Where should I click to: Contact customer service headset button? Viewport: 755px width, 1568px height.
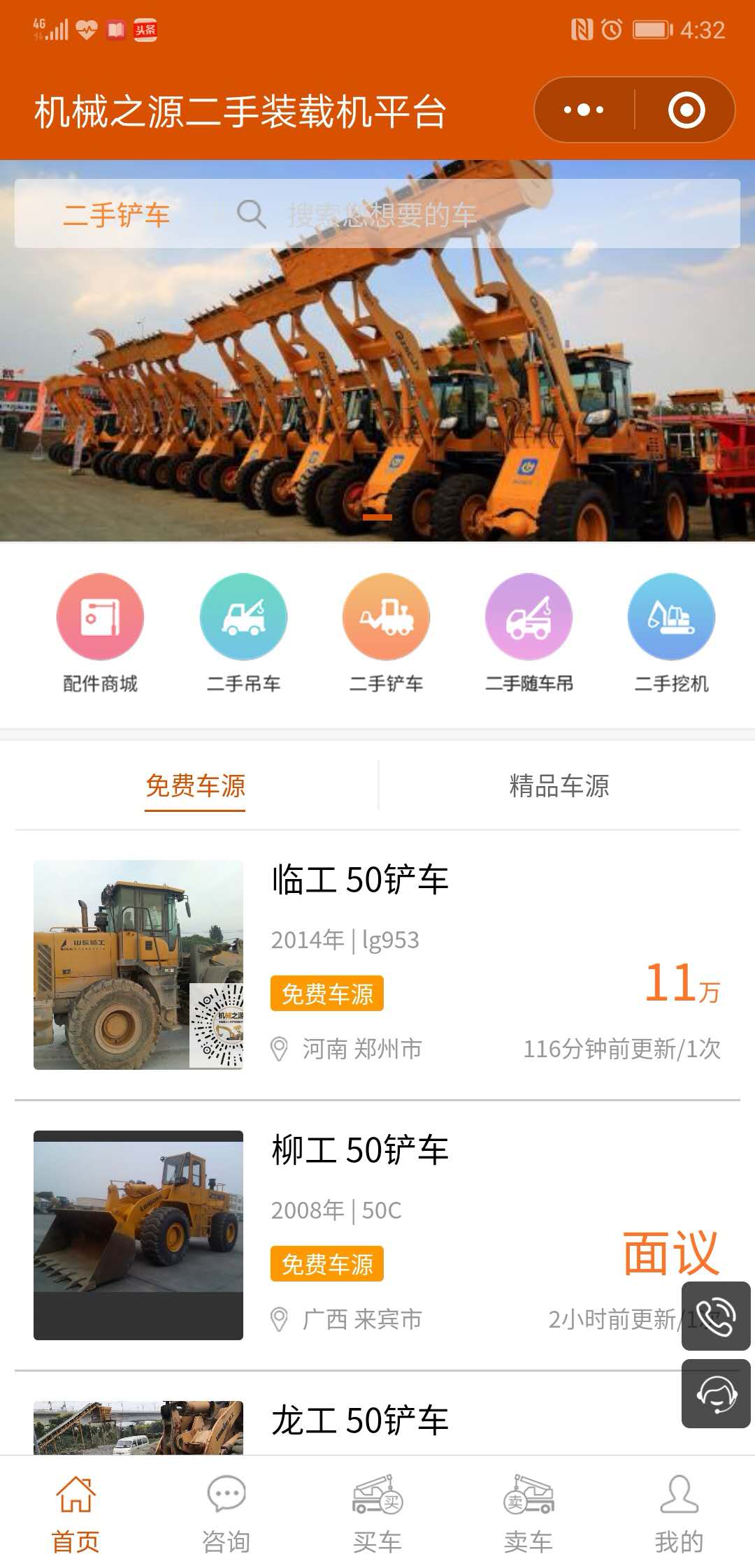716,1394
